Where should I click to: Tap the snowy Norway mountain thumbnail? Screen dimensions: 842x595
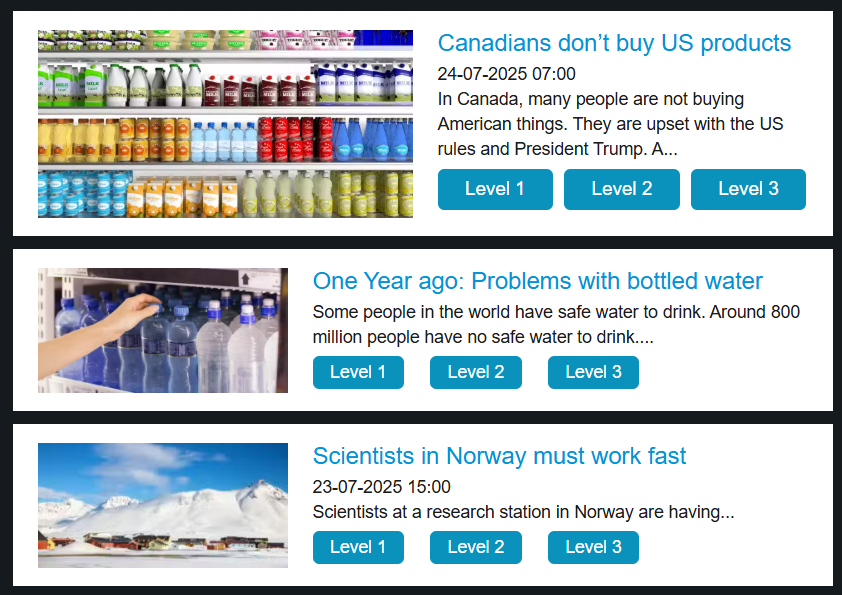(163, 505)
